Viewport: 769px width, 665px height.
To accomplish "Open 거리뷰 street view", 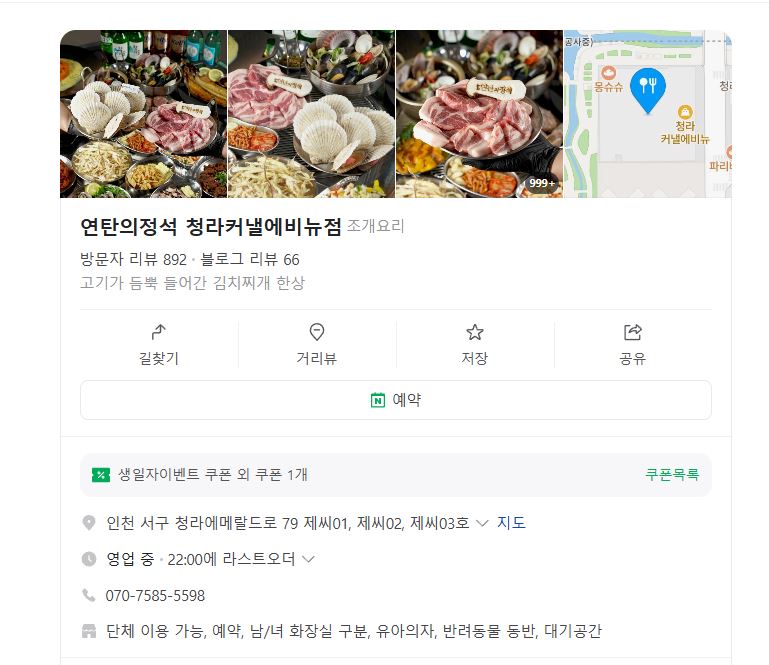I will [316, 344].
